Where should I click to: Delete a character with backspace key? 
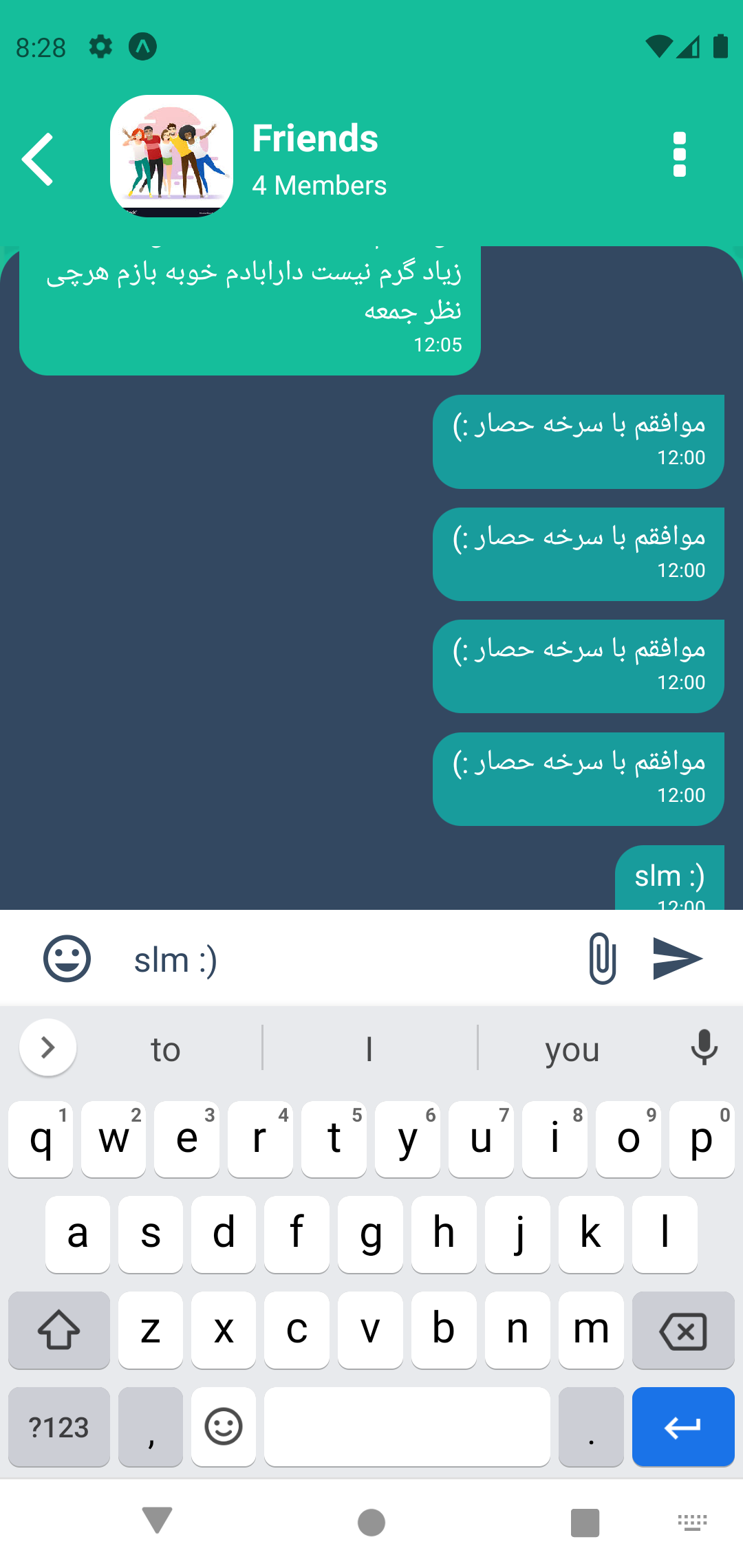(x=682, y=1331)
